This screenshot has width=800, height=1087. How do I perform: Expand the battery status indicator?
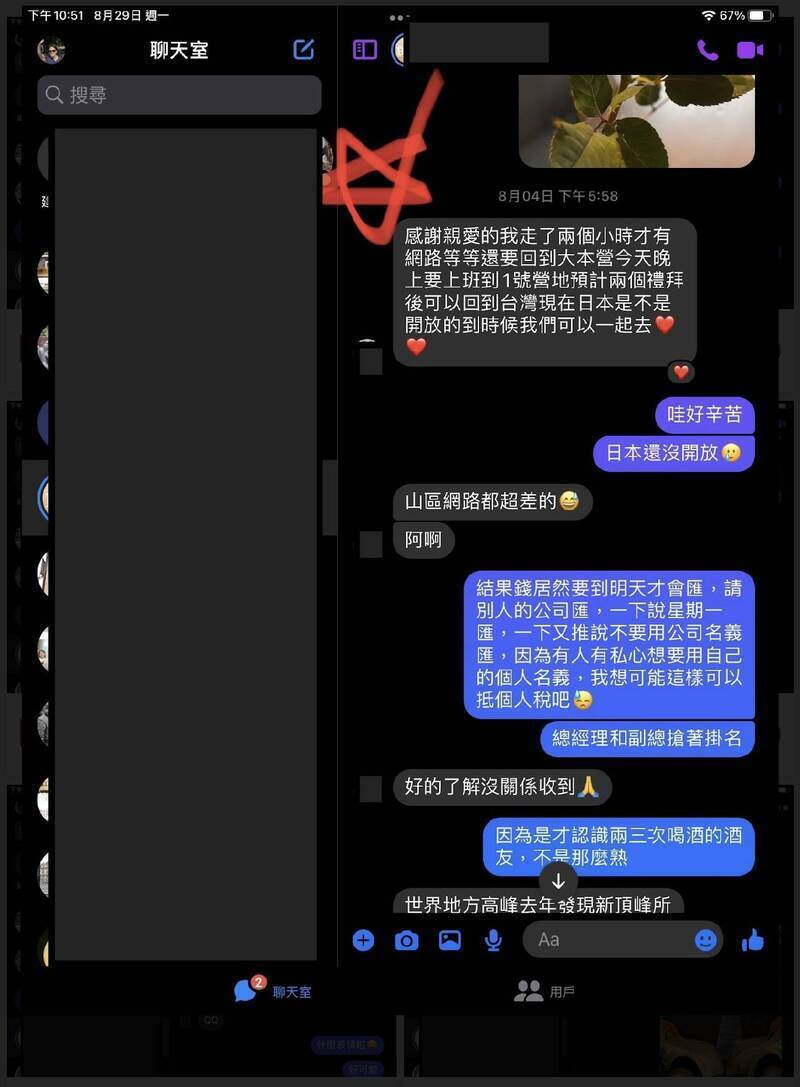point(762,15)
